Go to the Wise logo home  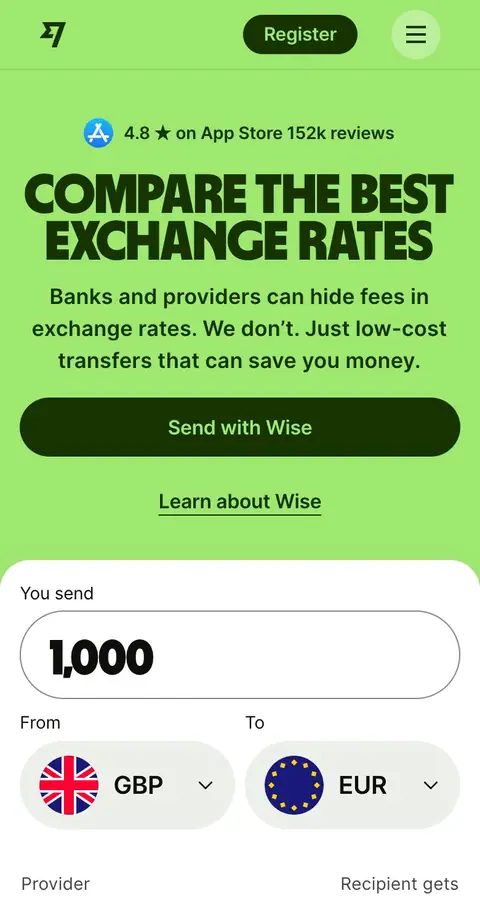[x=53, y=34]
